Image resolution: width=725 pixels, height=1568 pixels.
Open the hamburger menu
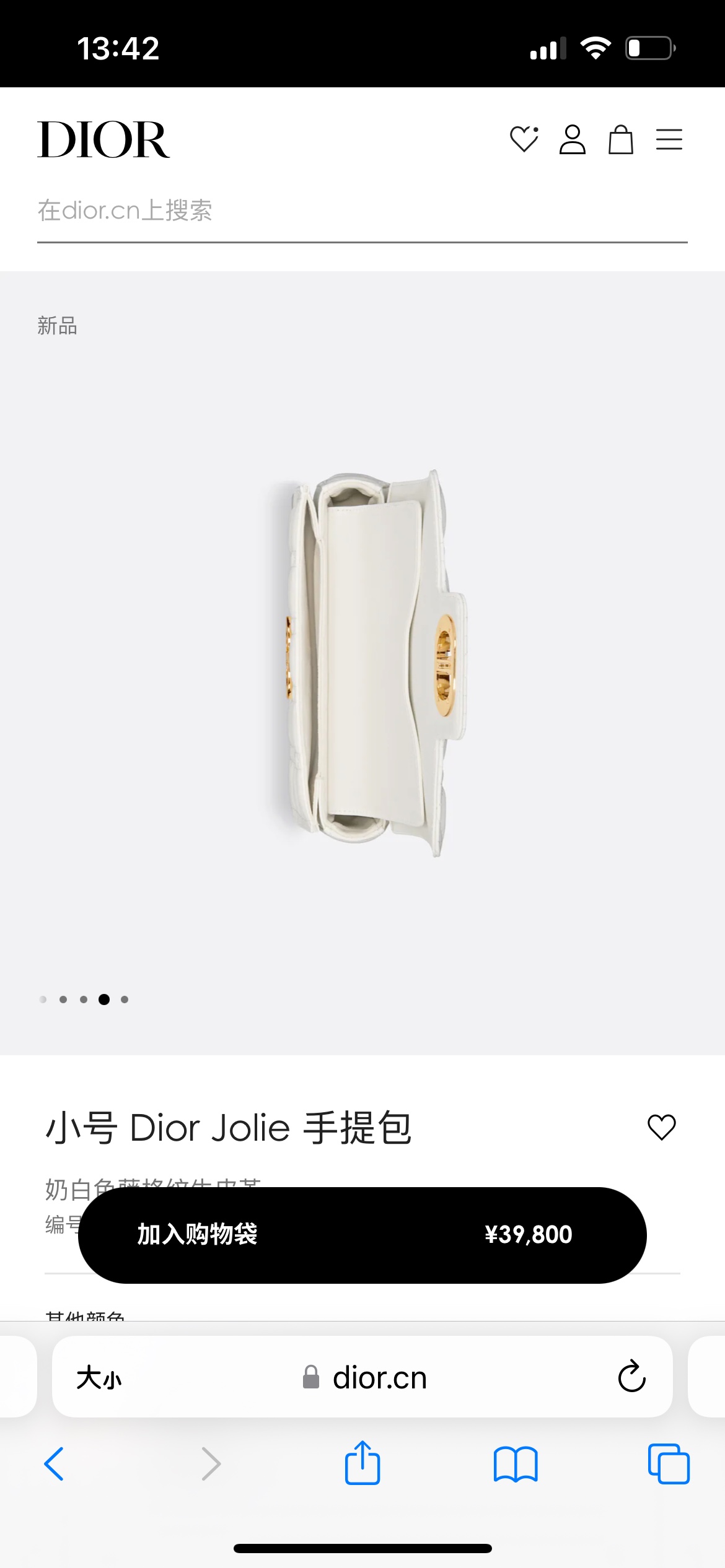pos(669,139)
